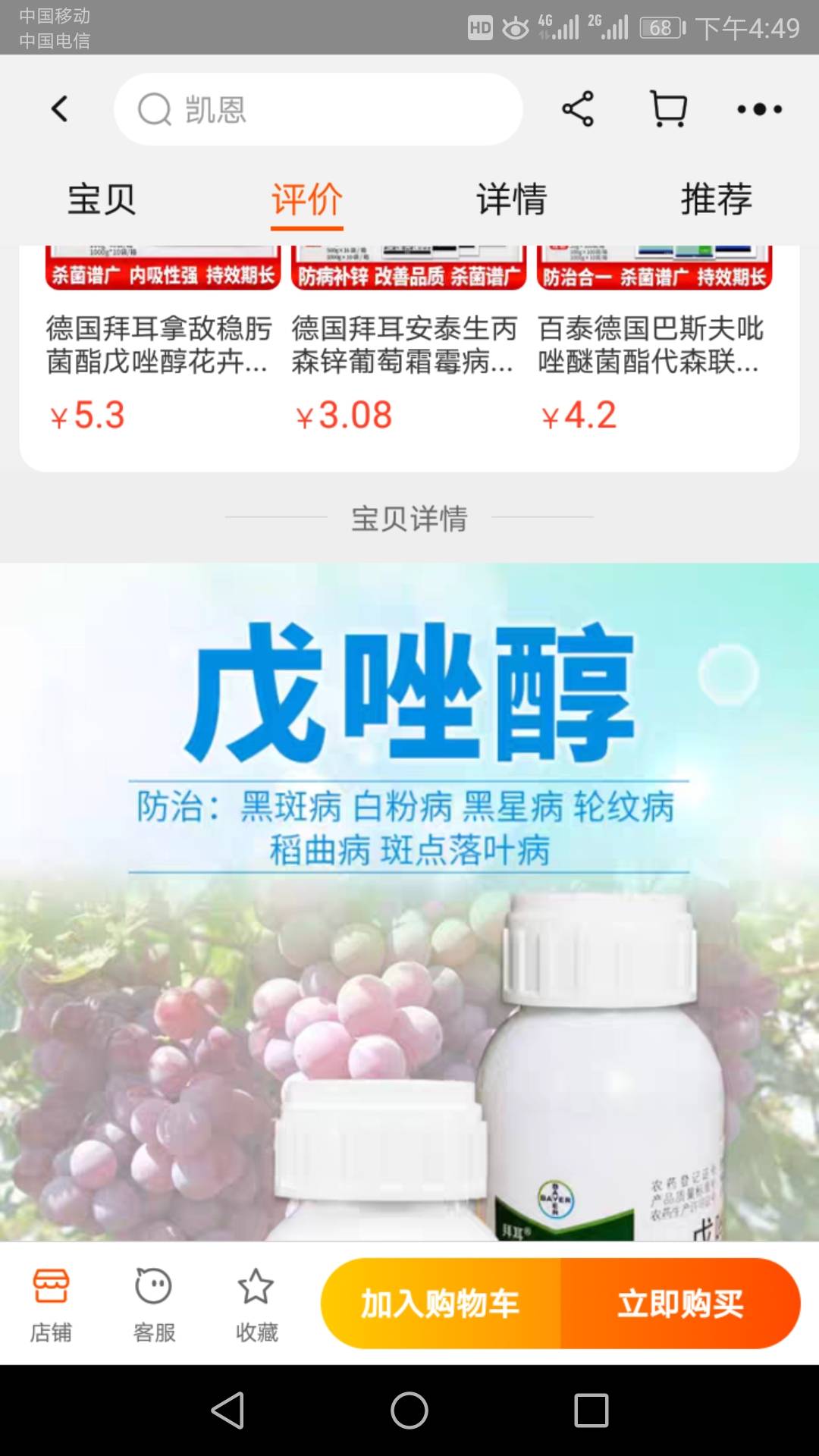Switch to the 详情 tab
This screenshot has height=1456, width=819.
click(512, 199)
